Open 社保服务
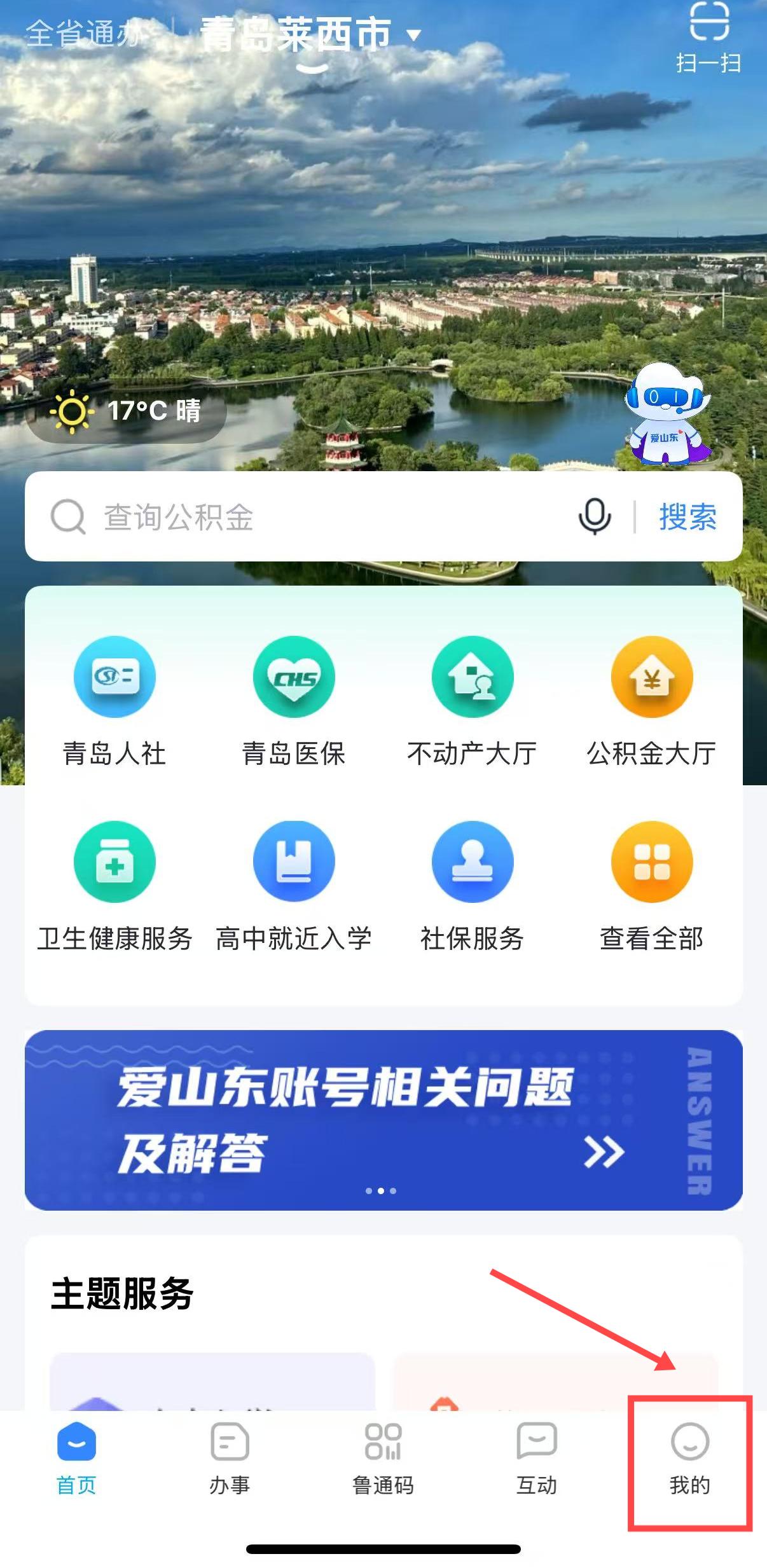Image resolution: width=767 pixels, height=1568 pixels. (x=473, y=885)
